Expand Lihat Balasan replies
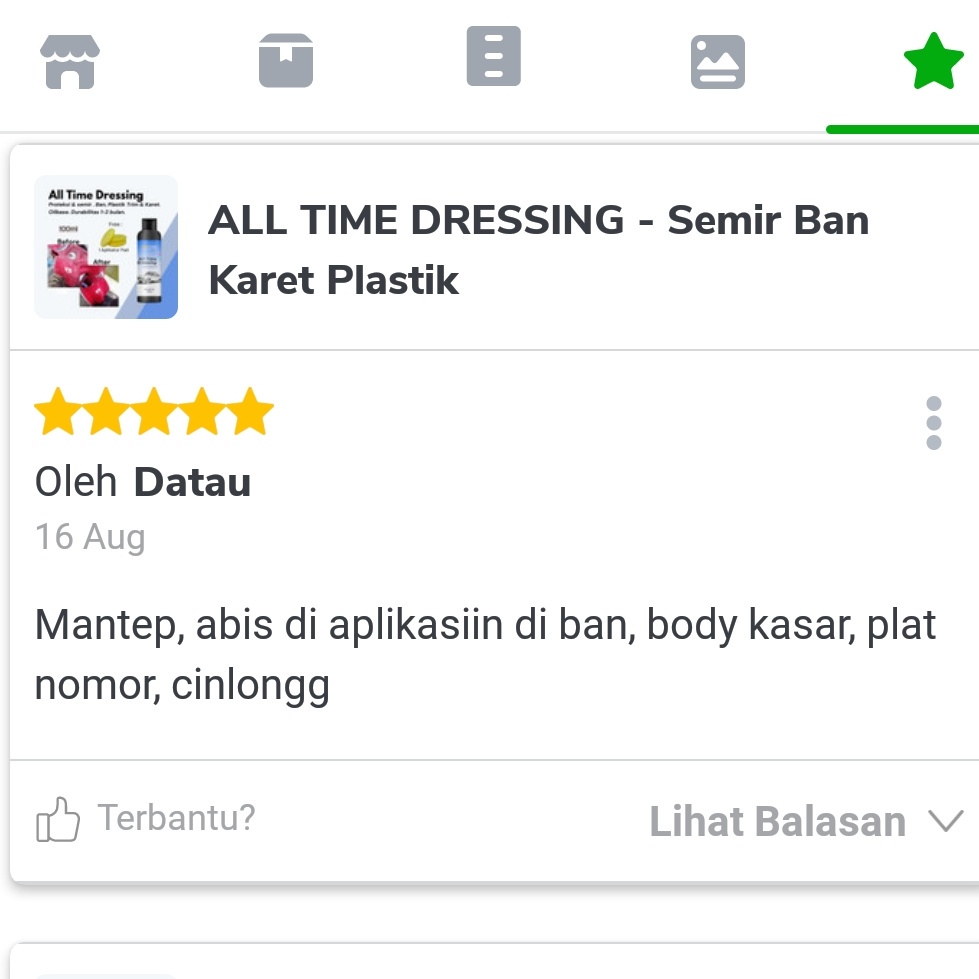Screen dimensions: 979x979 pyautogui.click(x=805, y=822)
